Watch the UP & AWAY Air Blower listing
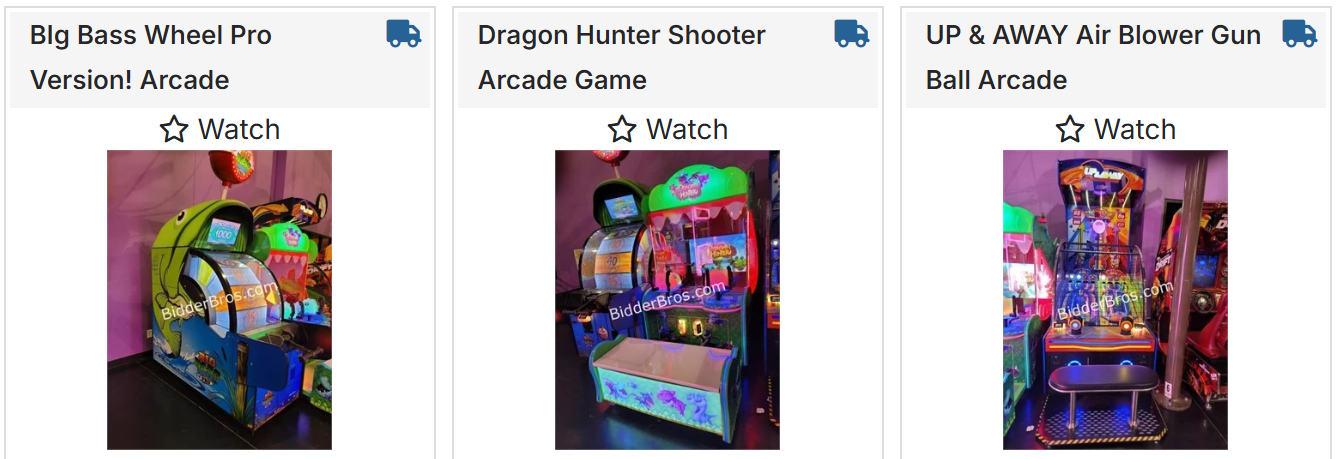 1116,129
